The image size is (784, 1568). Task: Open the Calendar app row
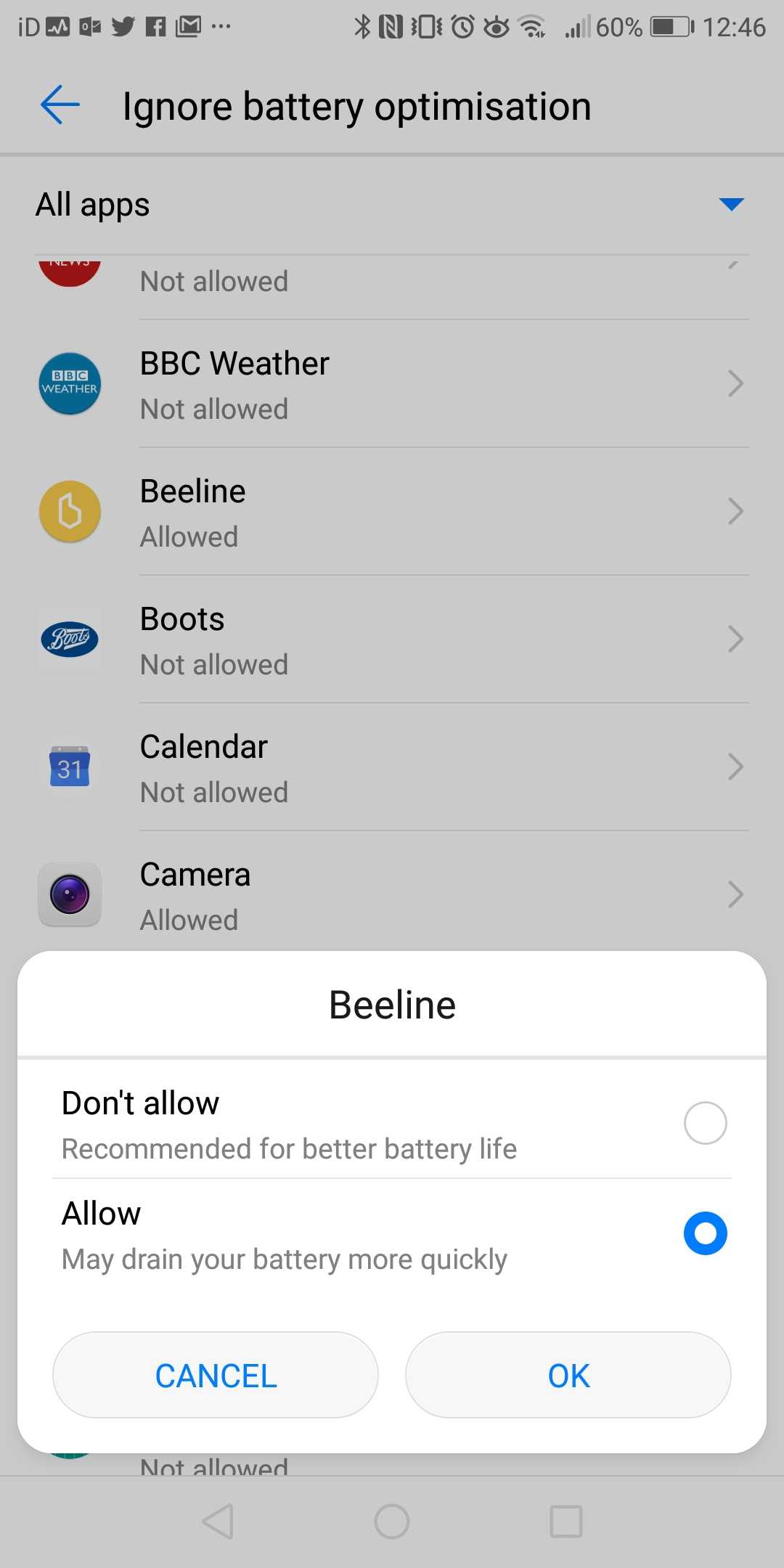coord(392,767)
